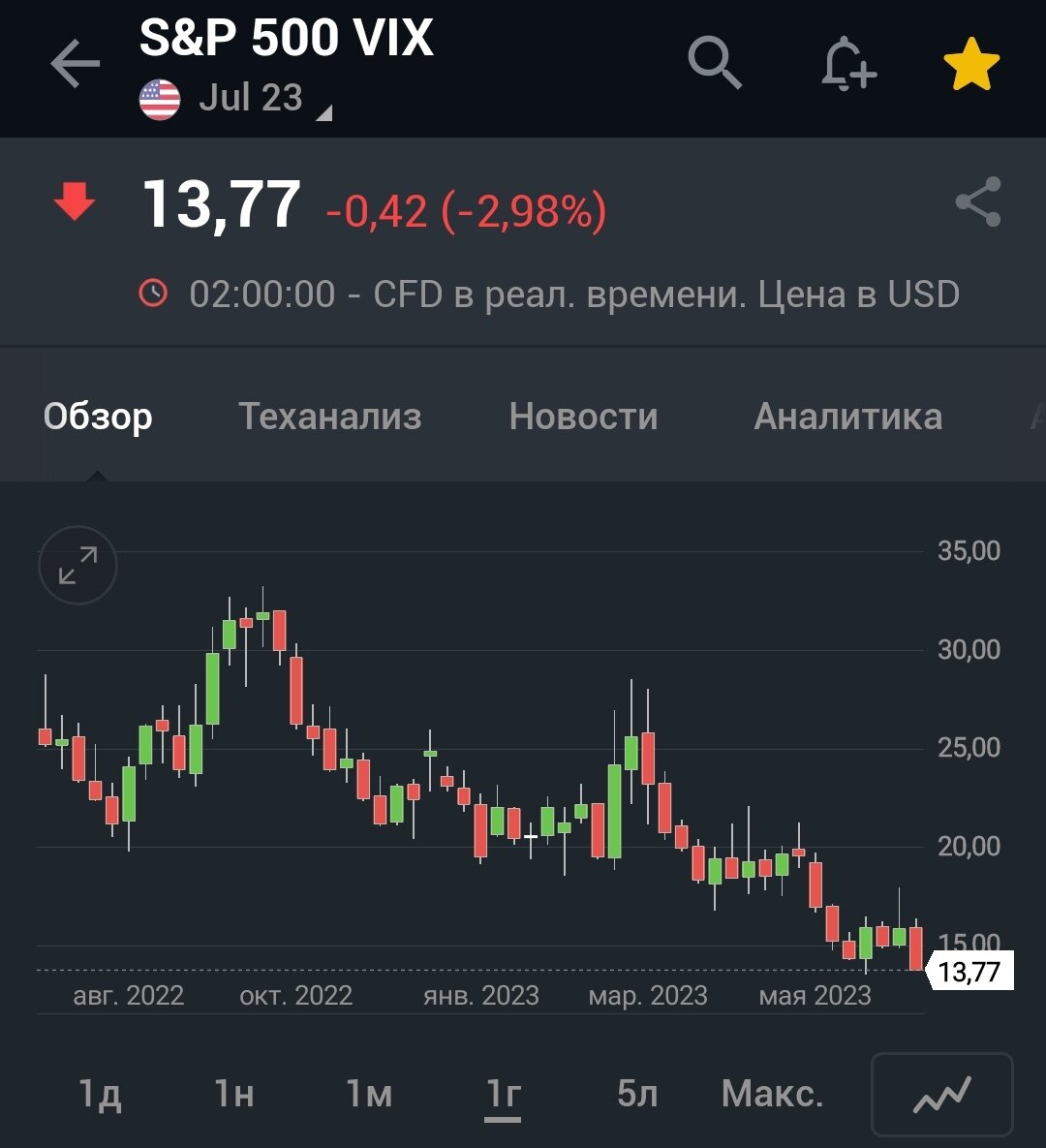Select the 1д timeframe
1046x1148 pixels.
point(103,1094)
